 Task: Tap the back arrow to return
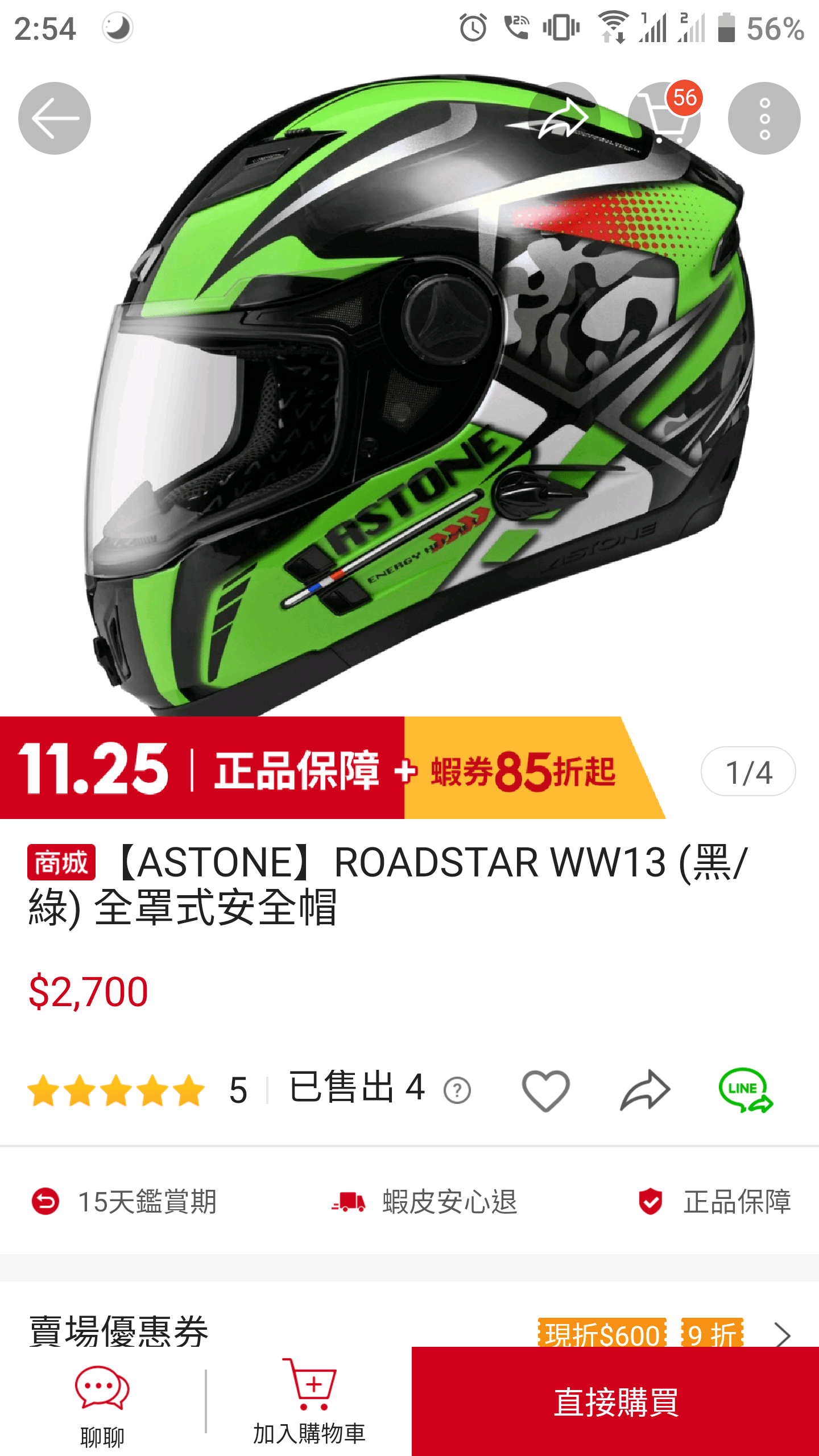pos(54,117)
